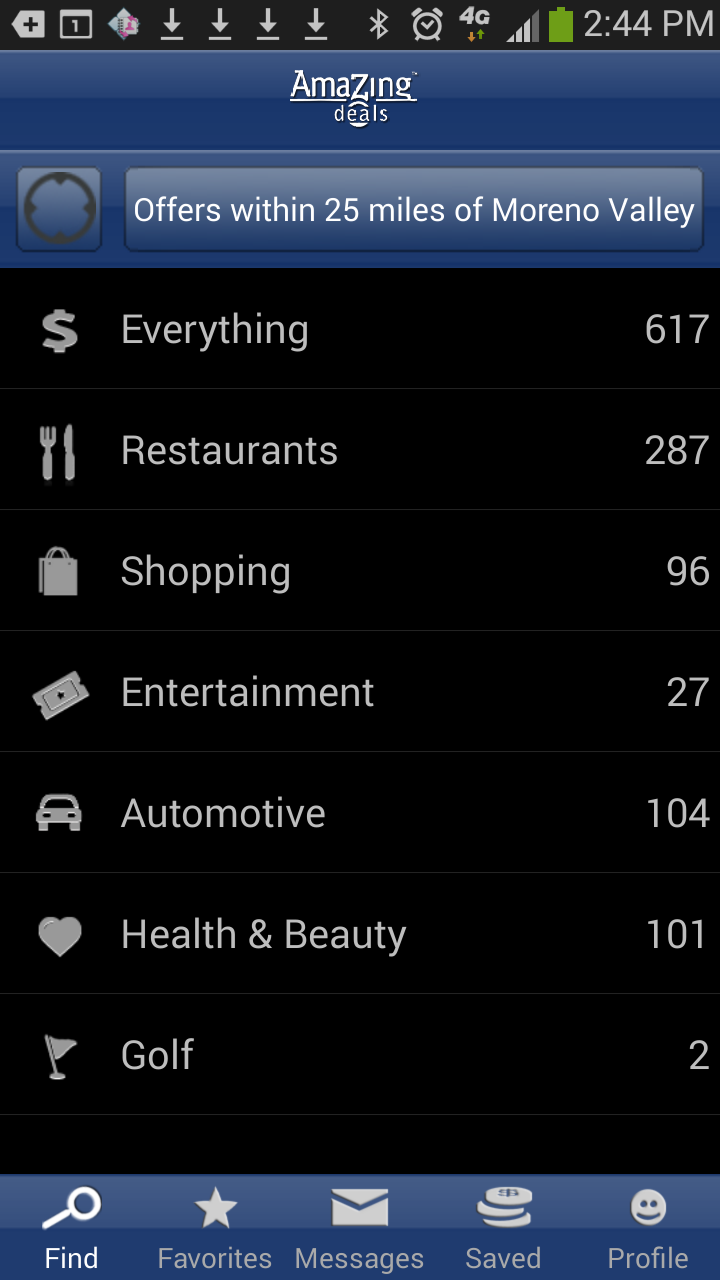View Entertainment deals

pos(360,692)
